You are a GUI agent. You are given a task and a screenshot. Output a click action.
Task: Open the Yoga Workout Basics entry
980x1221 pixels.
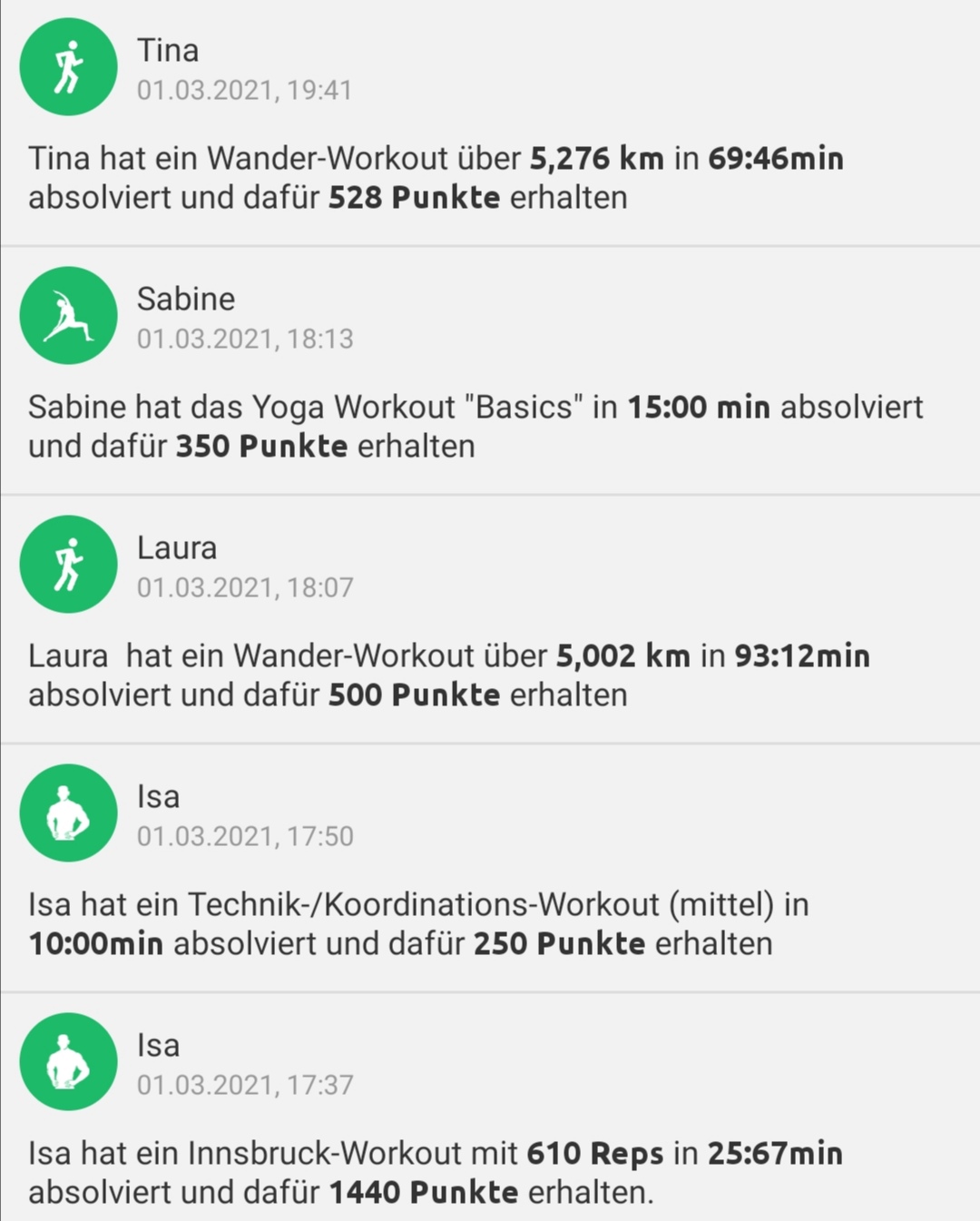click(476, 426)
